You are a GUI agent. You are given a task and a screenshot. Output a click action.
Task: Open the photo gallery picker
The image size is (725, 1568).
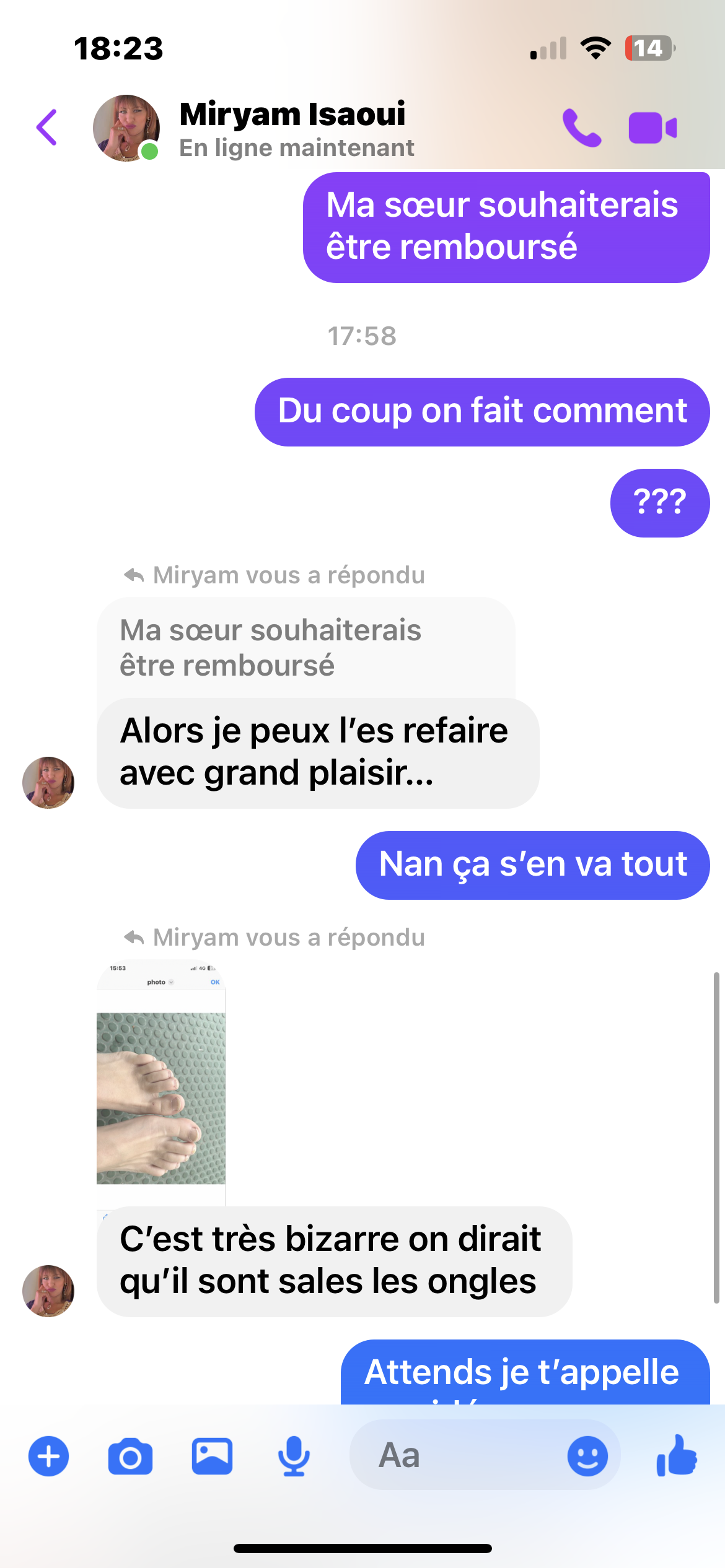click(212, 1456)
